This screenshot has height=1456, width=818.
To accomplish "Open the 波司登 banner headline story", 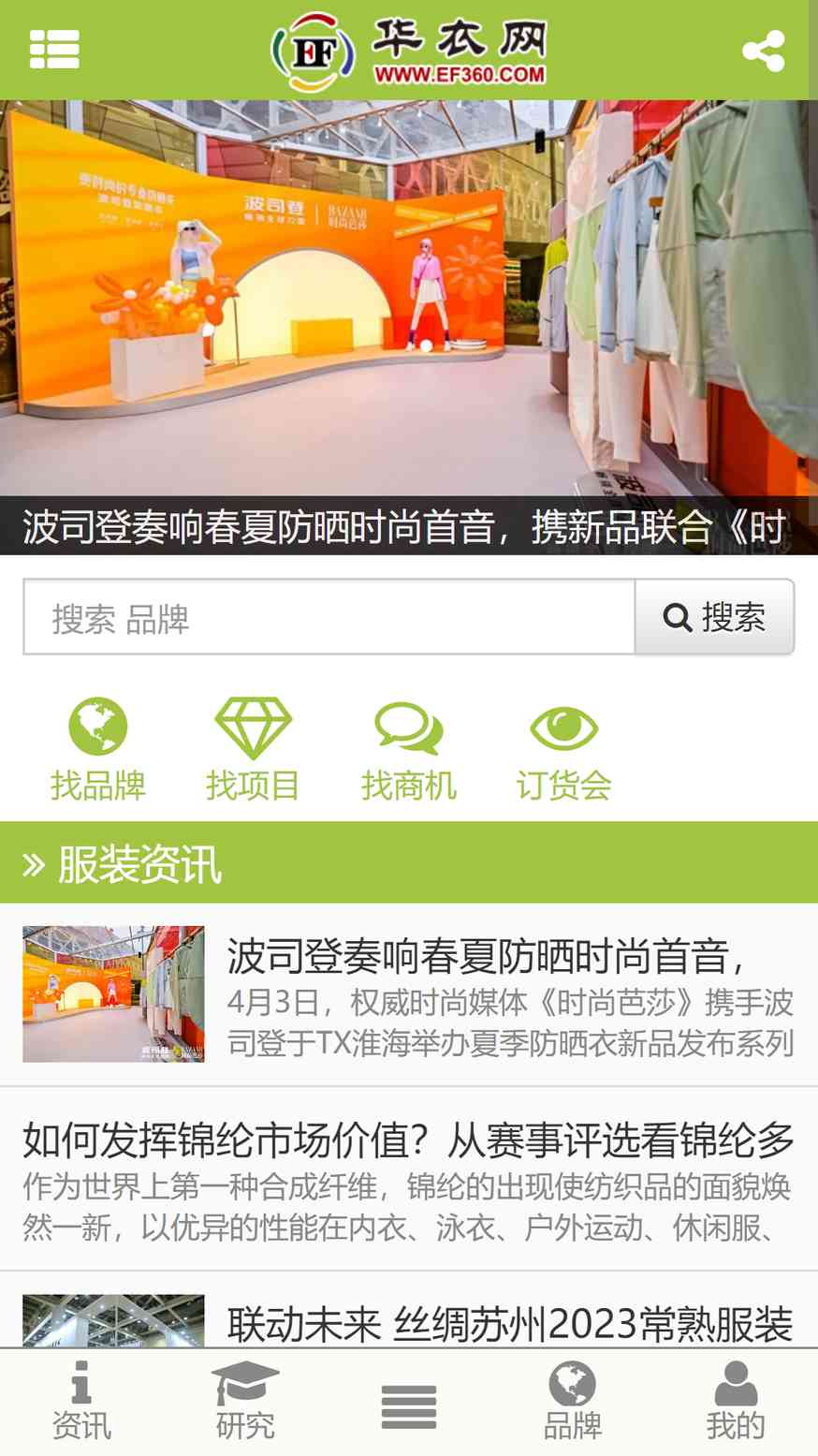I will point(404,526).
